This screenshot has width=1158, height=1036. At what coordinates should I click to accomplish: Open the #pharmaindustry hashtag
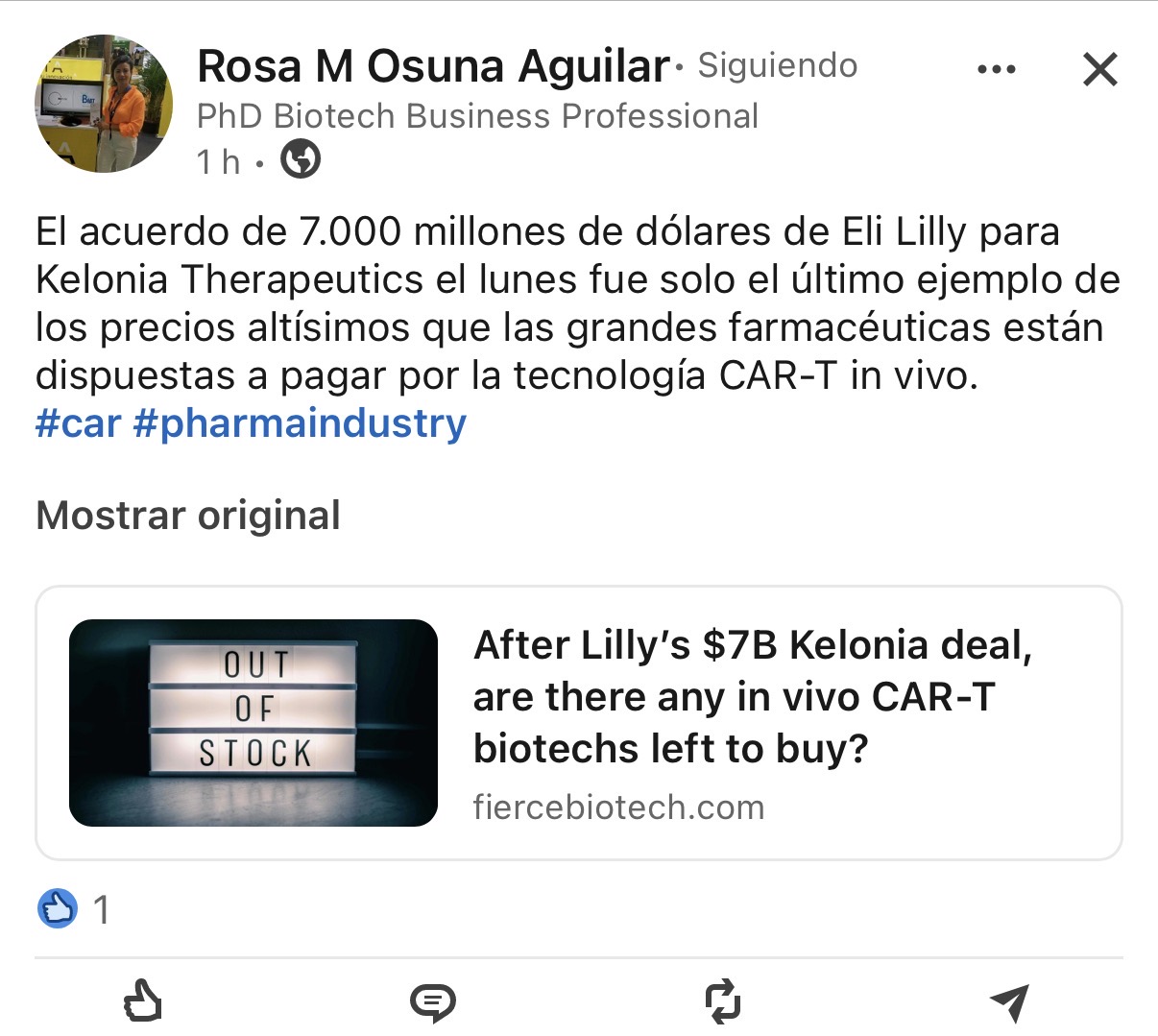(x=300, y=423)
